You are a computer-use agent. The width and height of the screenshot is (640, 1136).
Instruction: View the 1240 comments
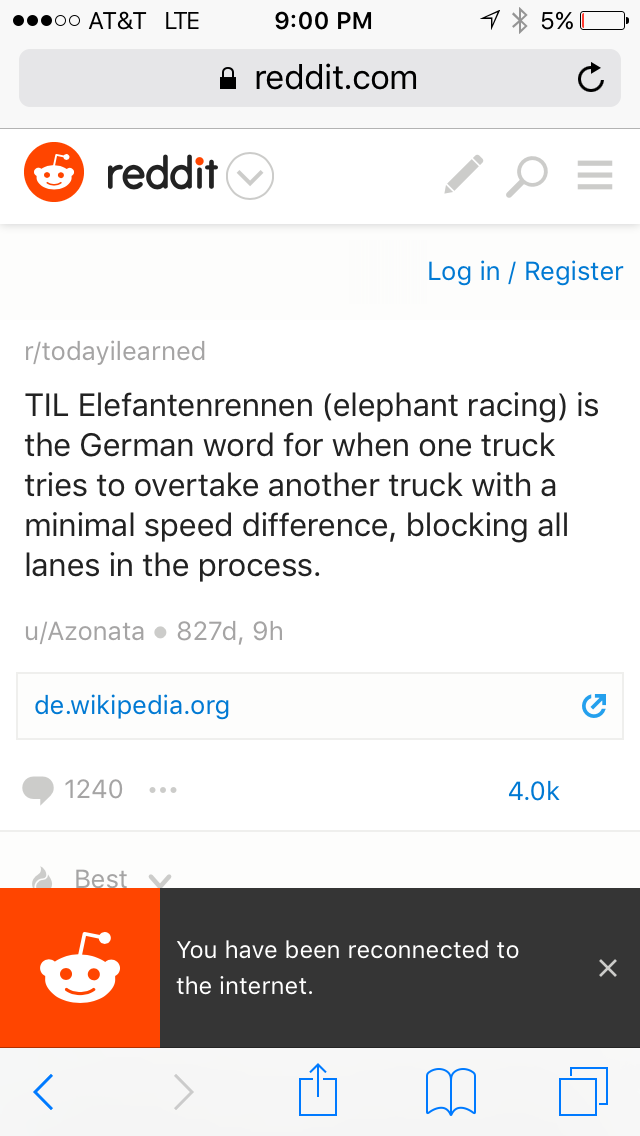point(72,789)
